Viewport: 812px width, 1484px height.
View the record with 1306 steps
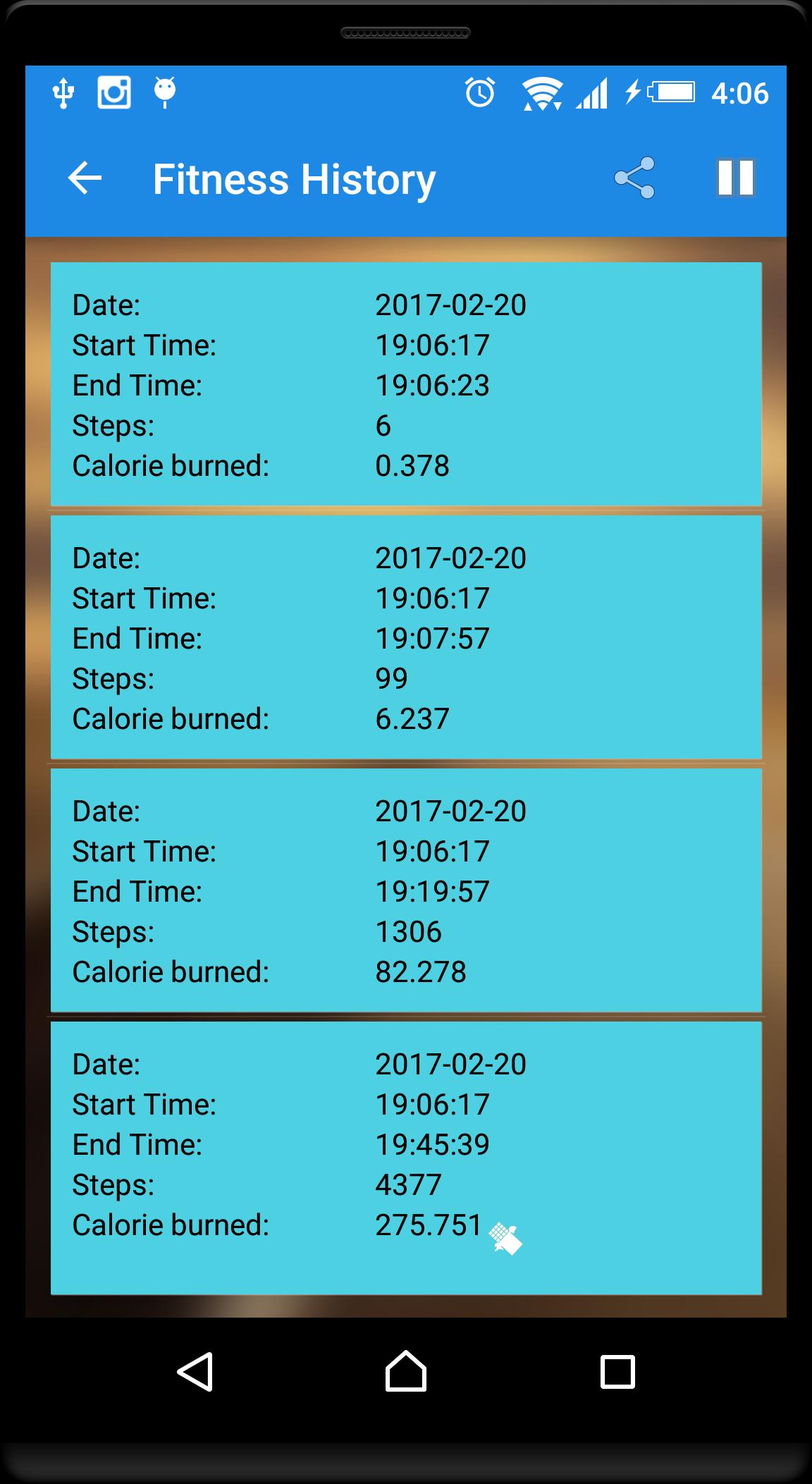pos(406,890)
